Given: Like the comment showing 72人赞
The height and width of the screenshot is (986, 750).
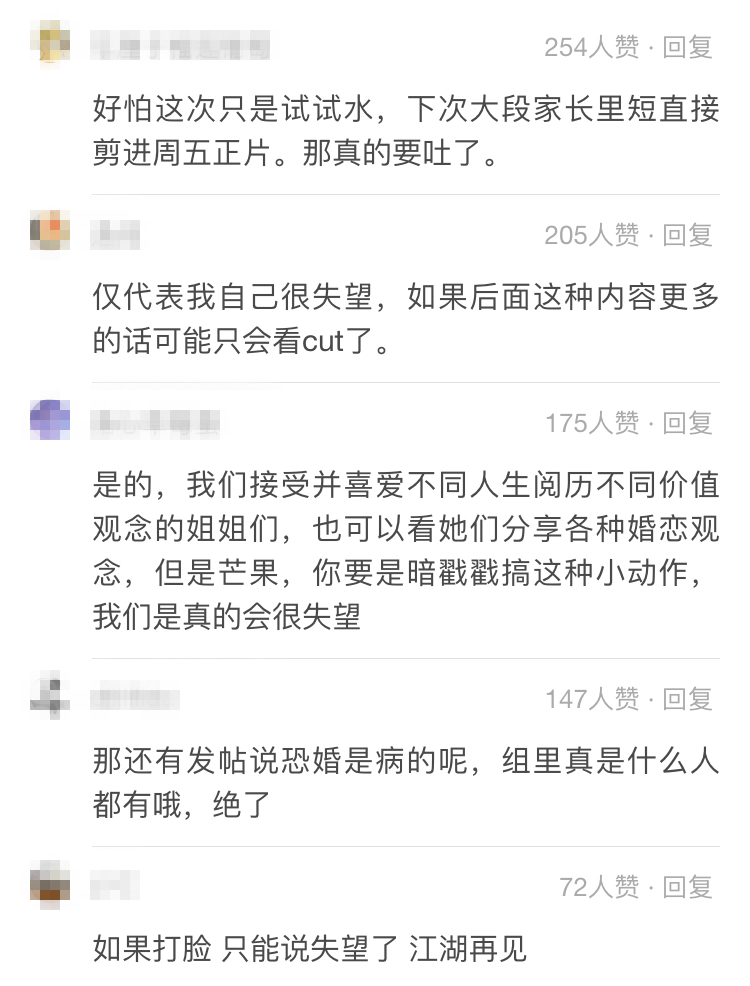Looking at the screenshot, I should pos(599,886).
